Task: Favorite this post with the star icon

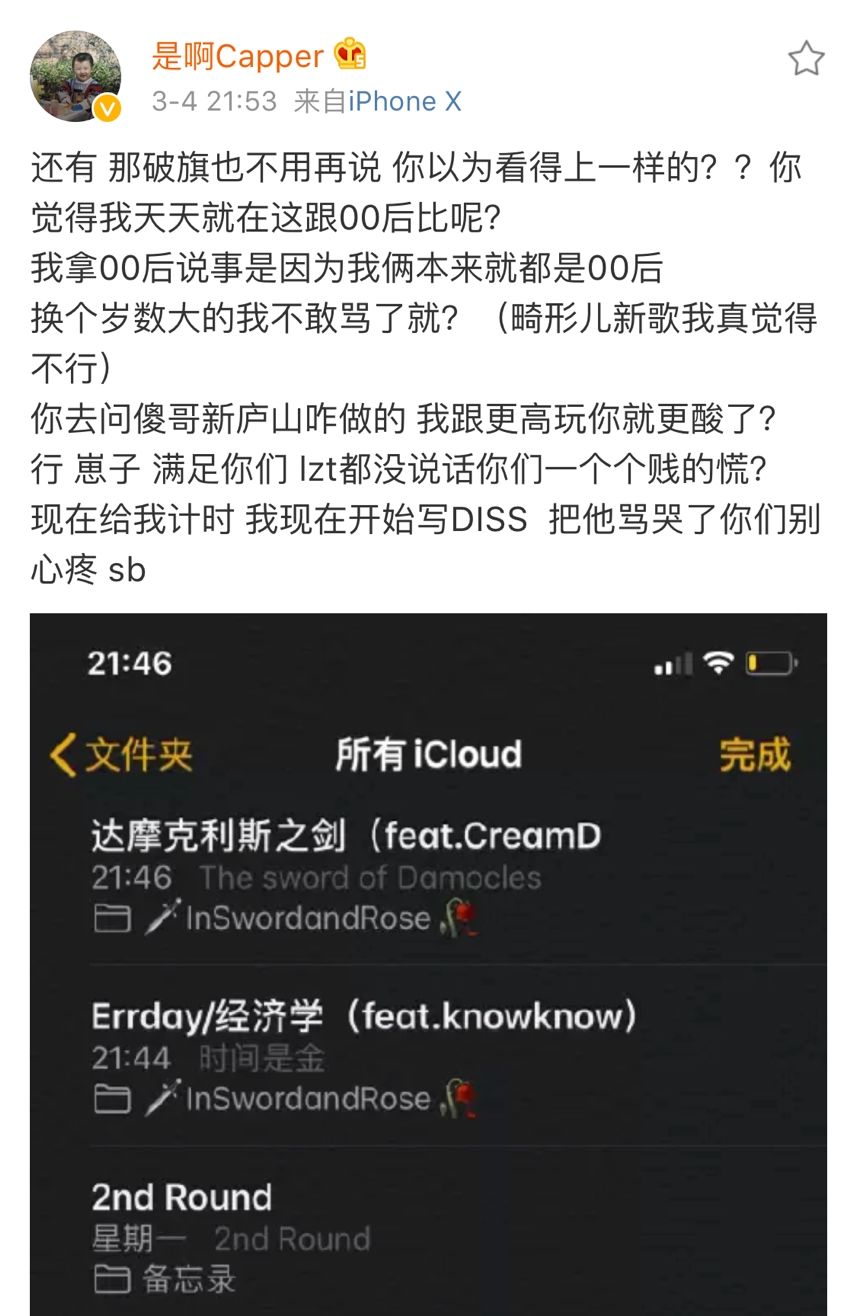Action: point(805,59)
